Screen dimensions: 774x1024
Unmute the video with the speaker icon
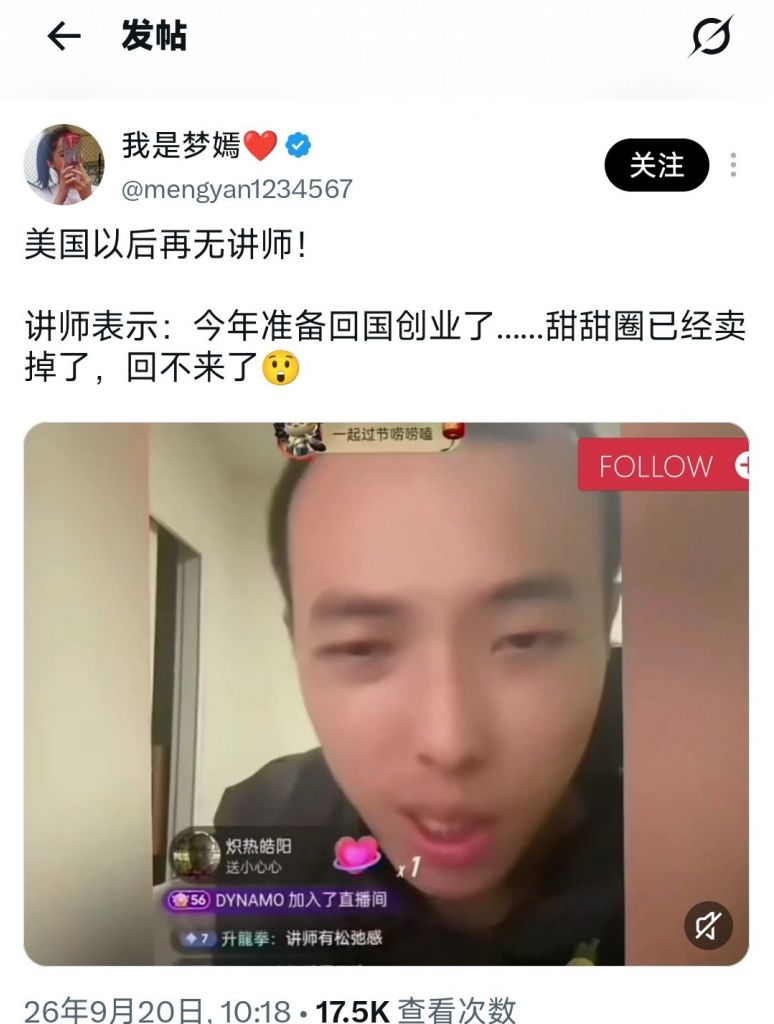pos(708,925)
